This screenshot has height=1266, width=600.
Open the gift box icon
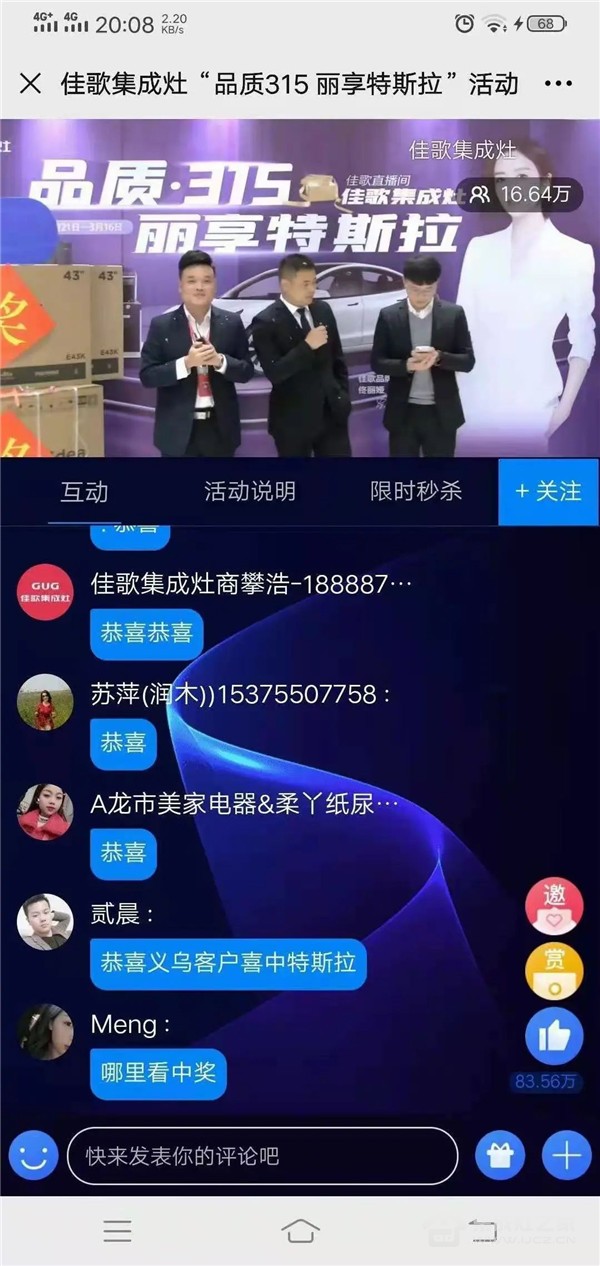click(x=500, y=1156)
